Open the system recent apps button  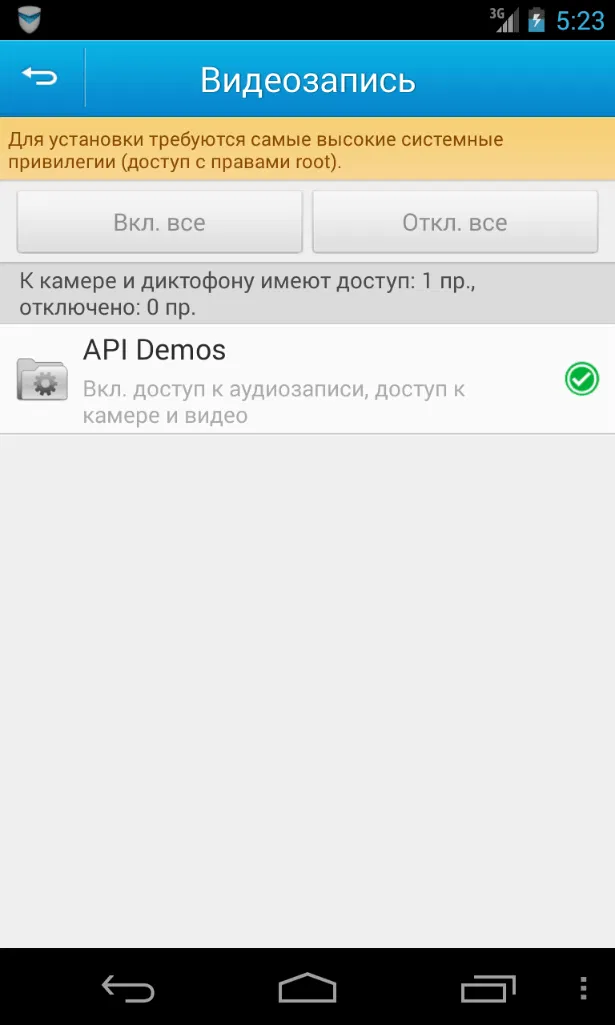point(487,988)
